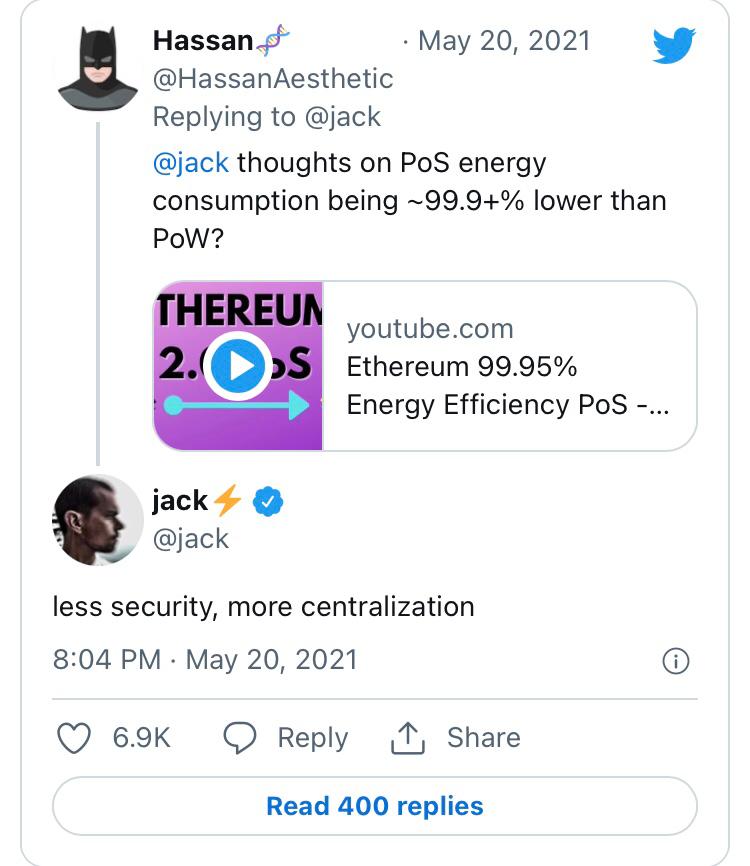This screenshot has height=866, width=750.
Task: Read 400 replies
Action: point(374,806)
